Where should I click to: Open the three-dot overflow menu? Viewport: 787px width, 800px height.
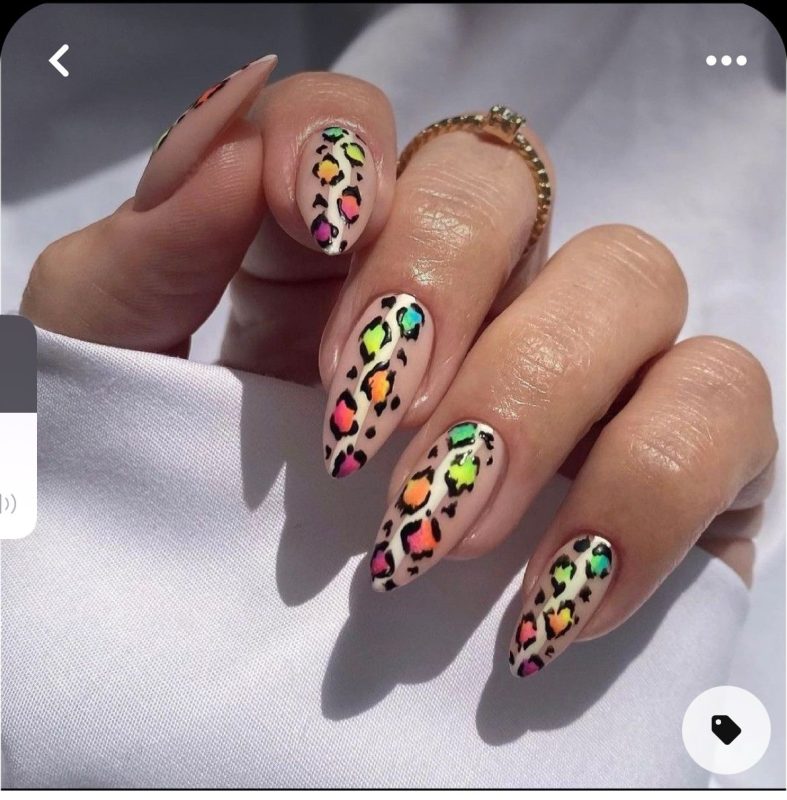pos(726,61)
